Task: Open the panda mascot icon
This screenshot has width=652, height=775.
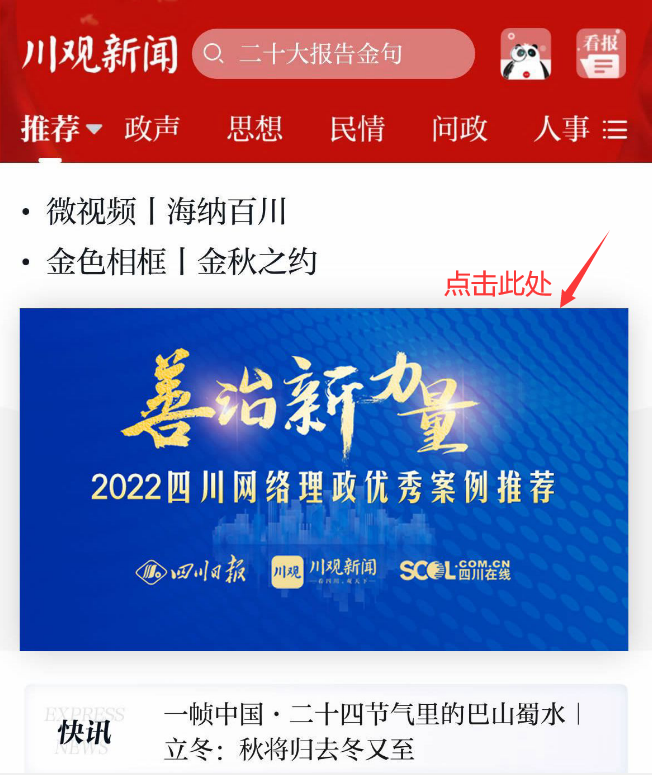Action: pyautogui.click(x=525, y=54)
